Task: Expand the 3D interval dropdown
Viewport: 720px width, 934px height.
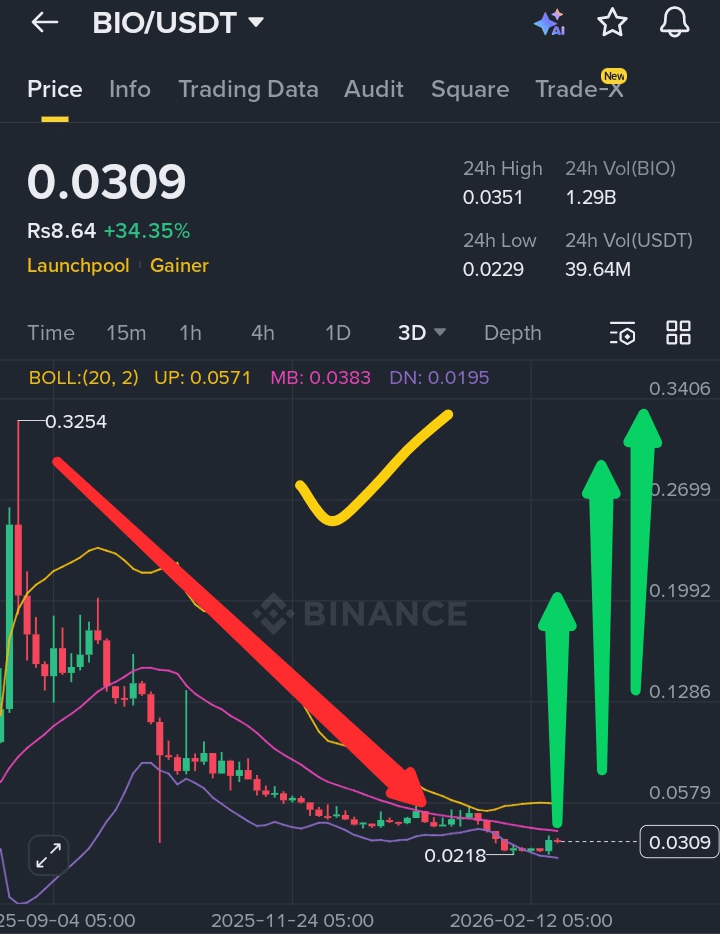Action: [x=421, y=333]
